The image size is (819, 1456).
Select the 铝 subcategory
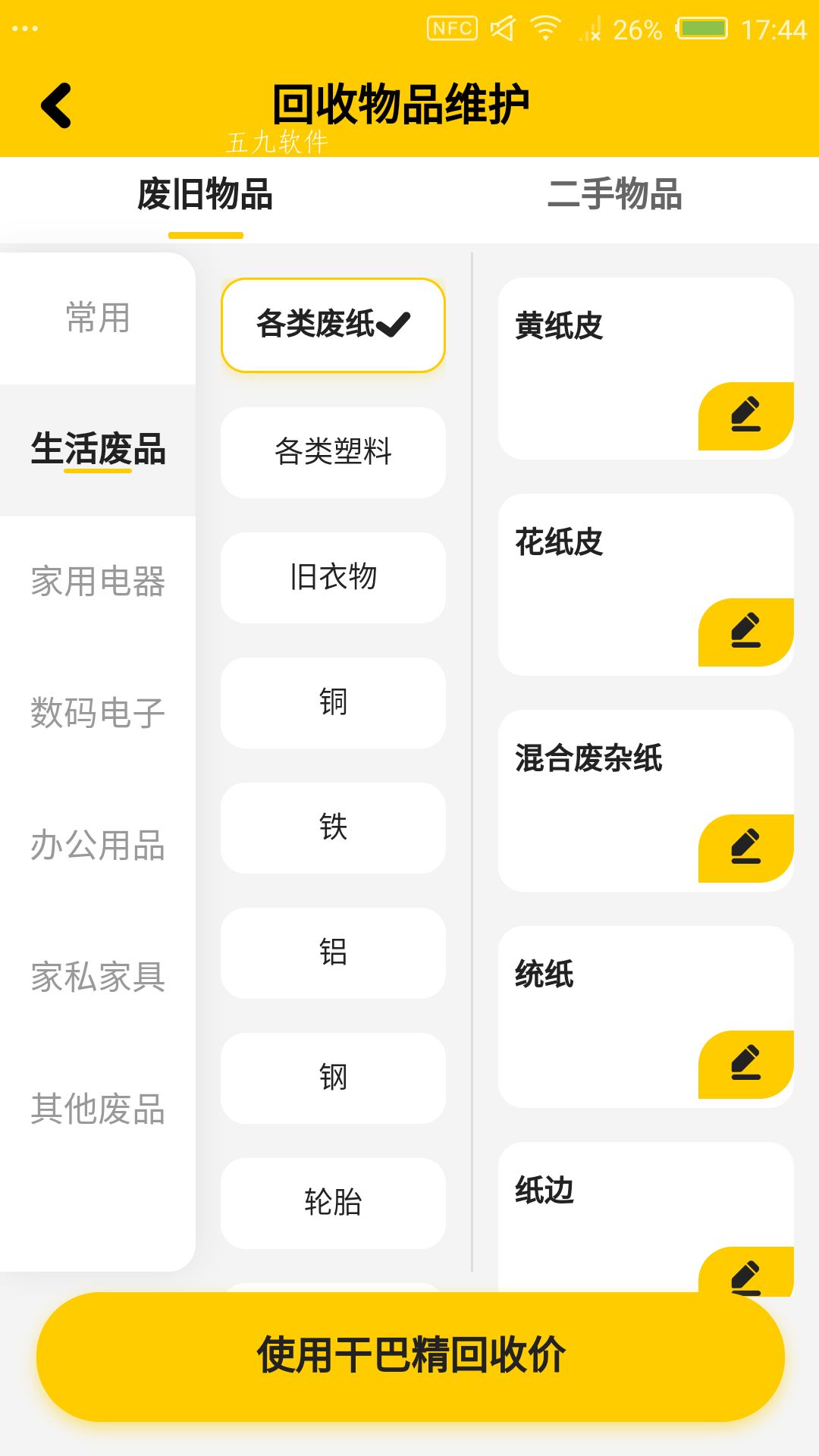333,953
